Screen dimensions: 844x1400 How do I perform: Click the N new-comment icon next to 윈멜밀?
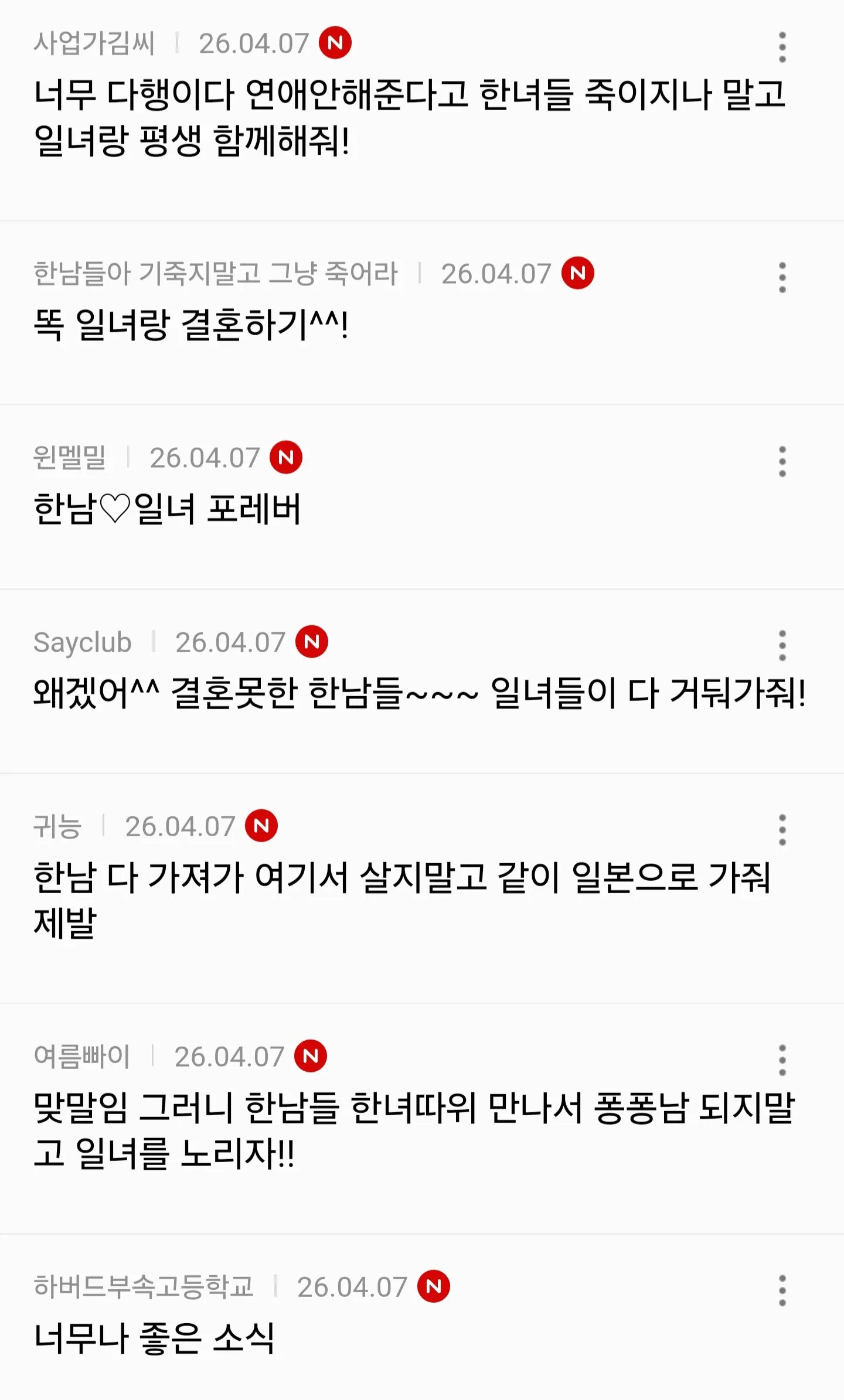(x=288, y=459)
